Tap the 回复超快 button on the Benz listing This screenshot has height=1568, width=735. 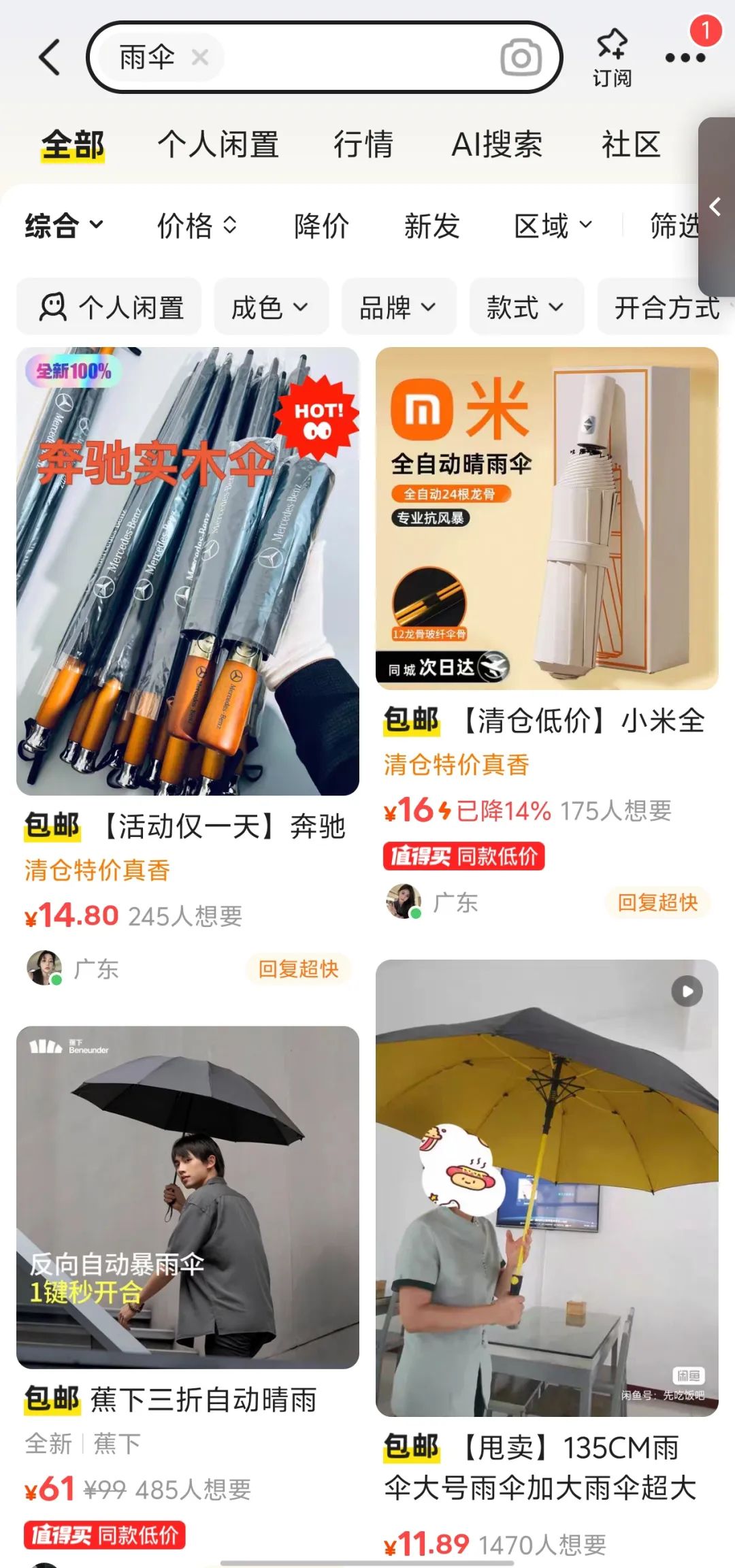tap(299, 970)
